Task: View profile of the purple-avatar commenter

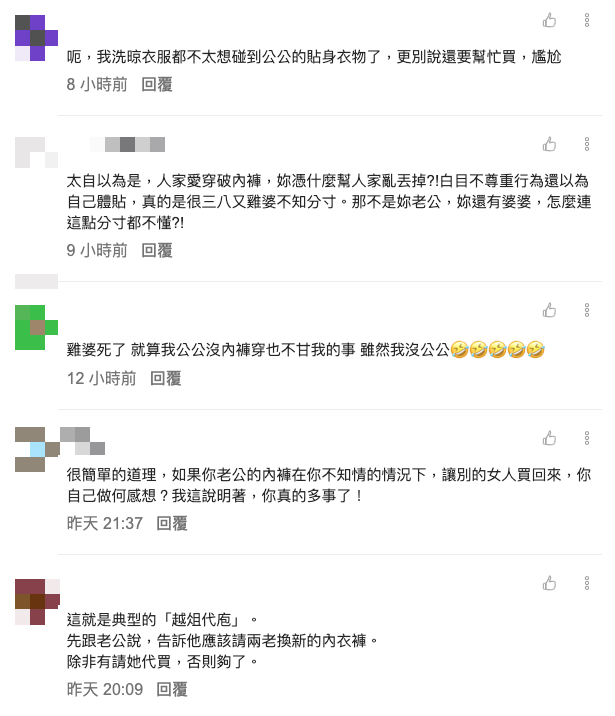Action: point(37,38)
